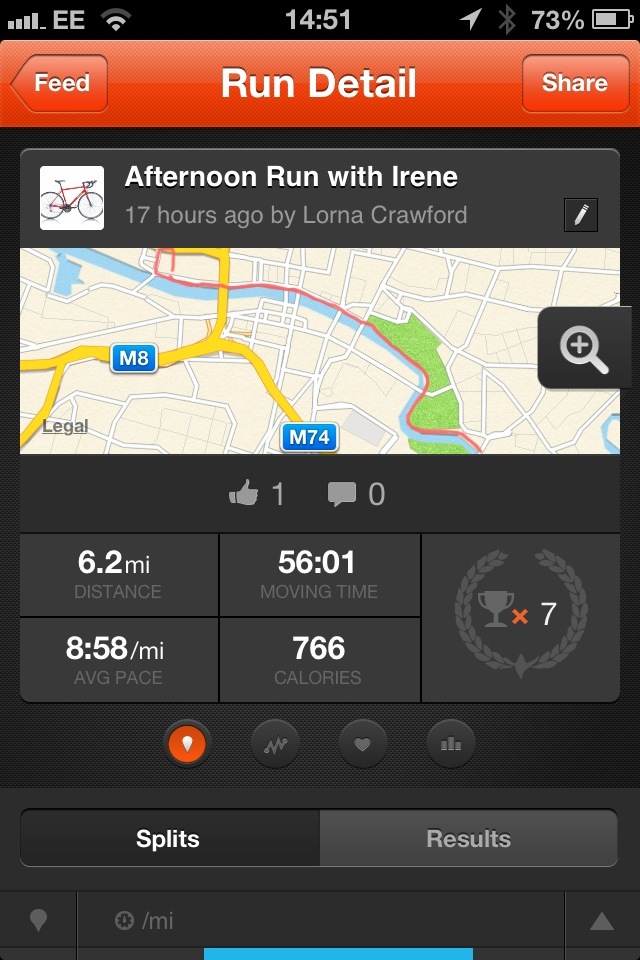
Task: Show the bar chart stats view
Action: [x=450, y=743]
